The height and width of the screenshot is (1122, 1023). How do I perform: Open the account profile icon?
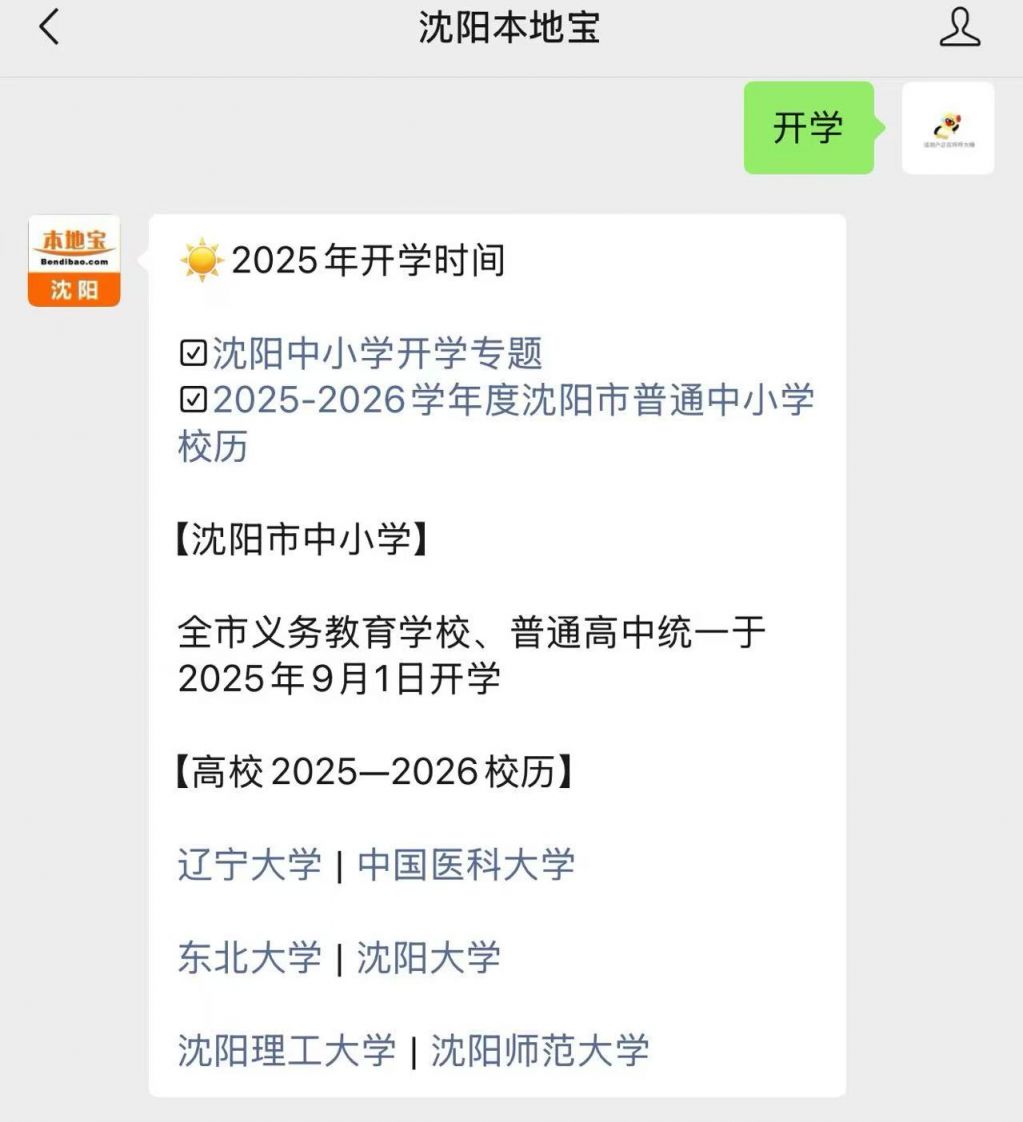959,28
